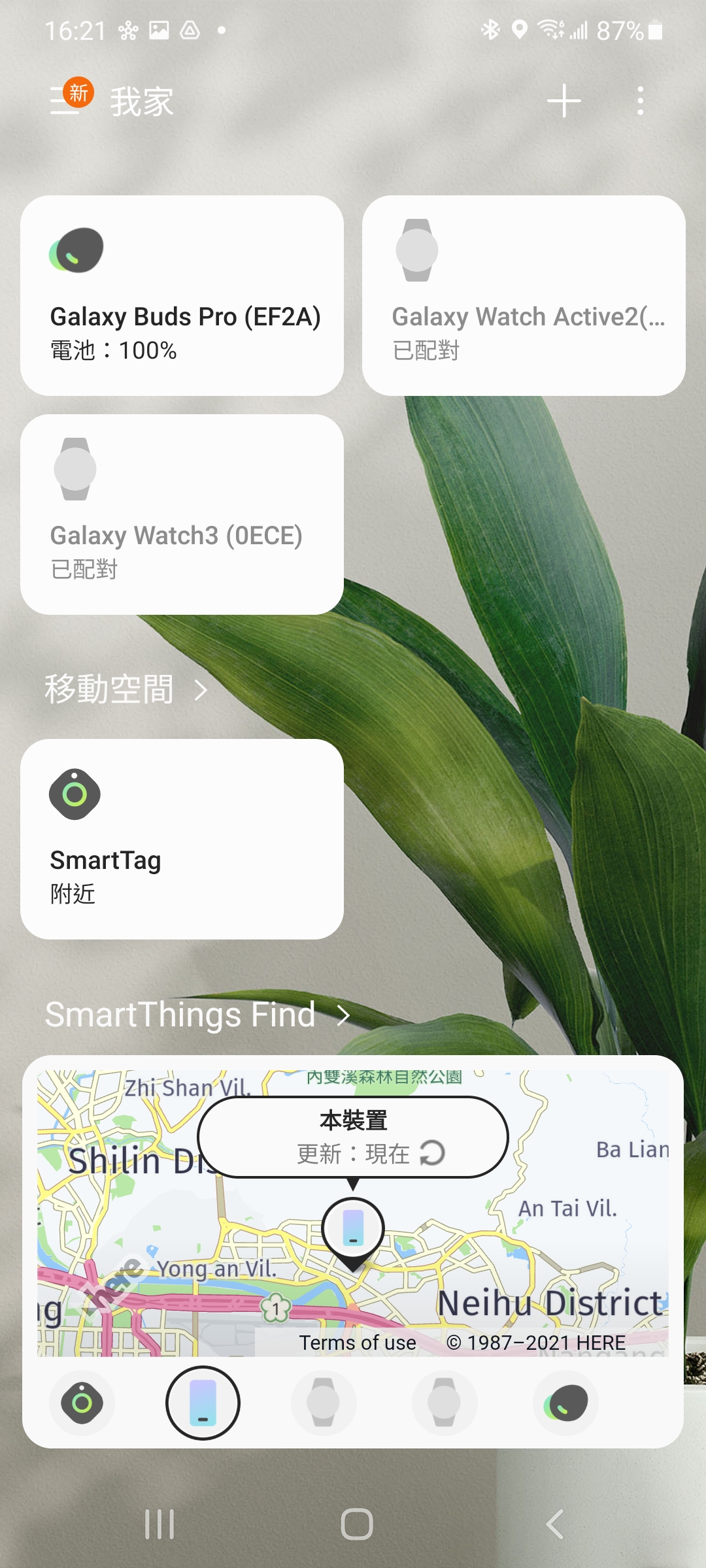
Task: Refresh location in 本裝置 bubble
Action: point(432,1153)
